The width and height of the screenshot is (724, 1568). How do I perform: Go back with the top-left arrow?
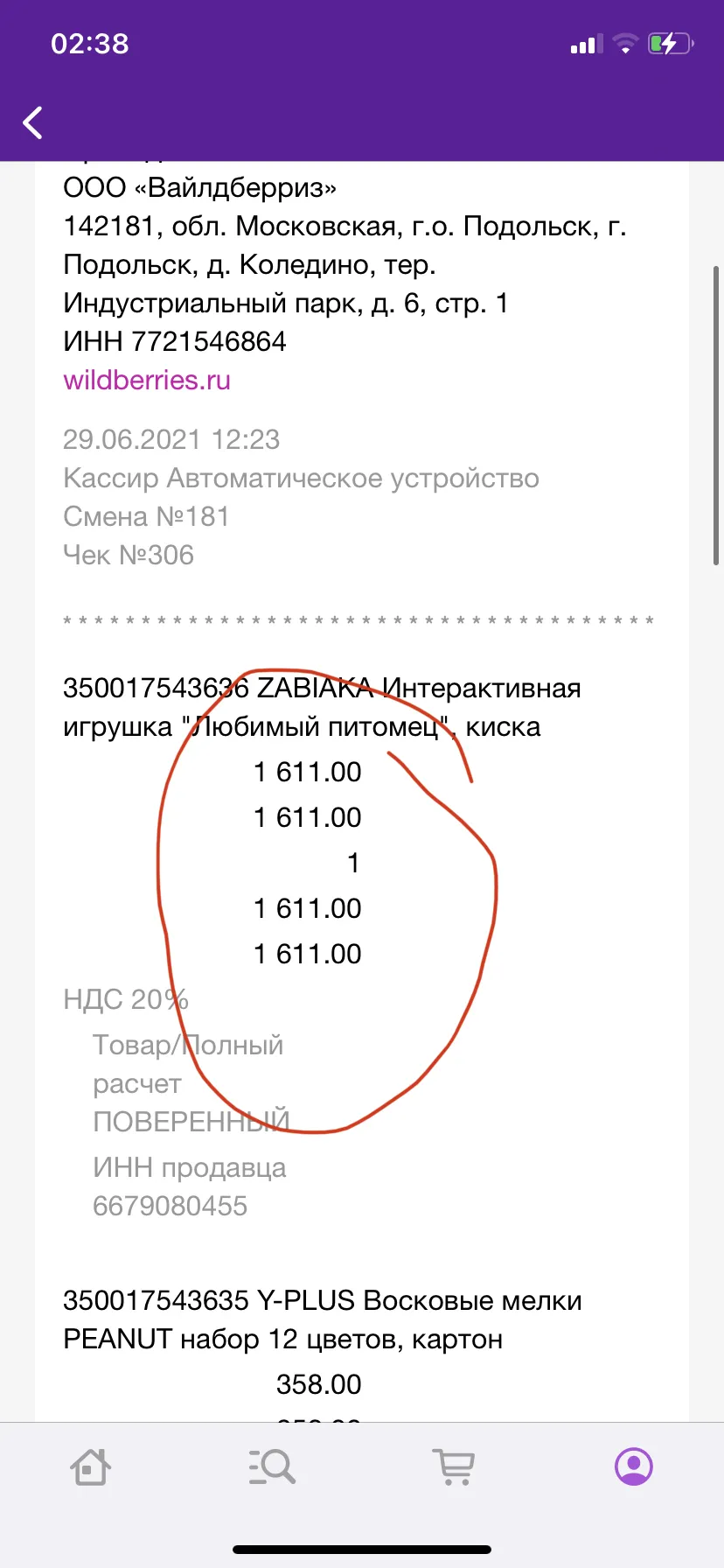(x=33, y=122)
